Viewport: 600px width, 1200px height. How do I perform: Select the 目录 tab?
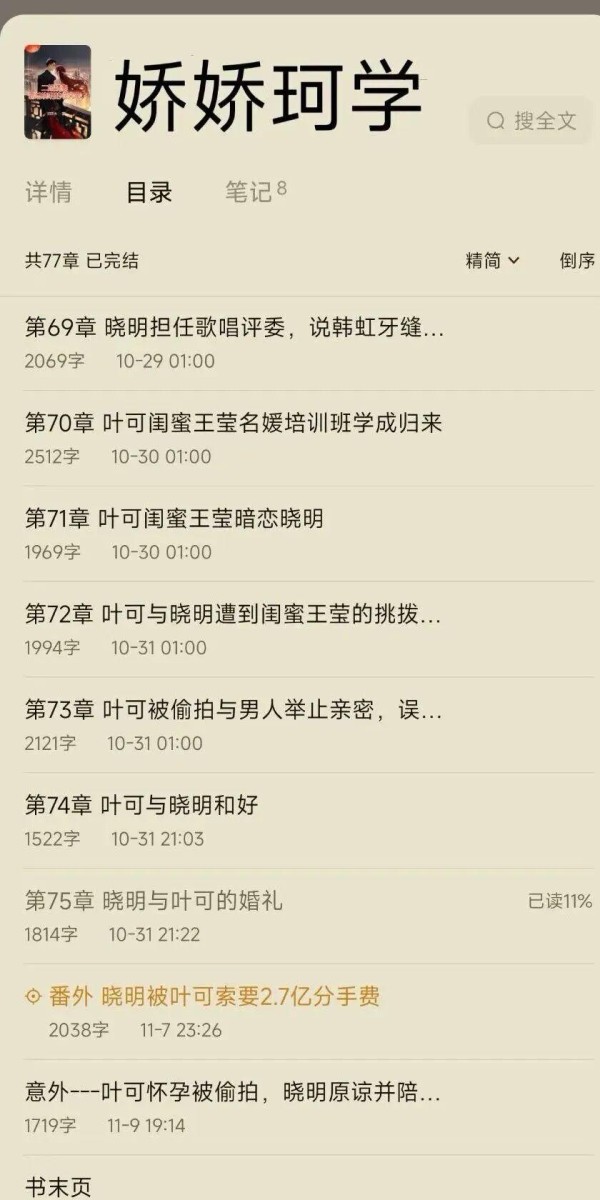(149, 192)
